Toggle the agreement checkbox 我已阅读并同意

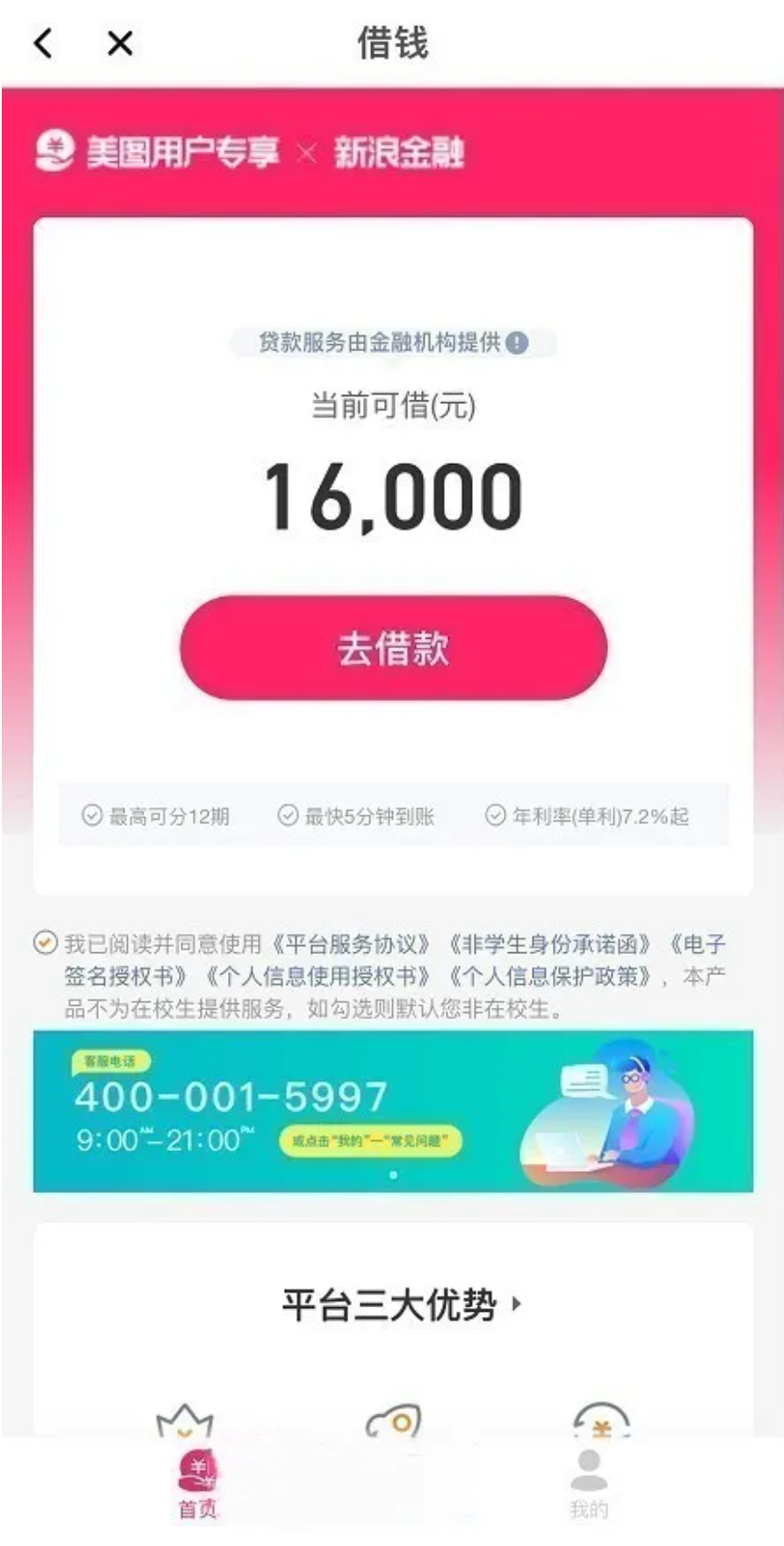coord(45,943)
